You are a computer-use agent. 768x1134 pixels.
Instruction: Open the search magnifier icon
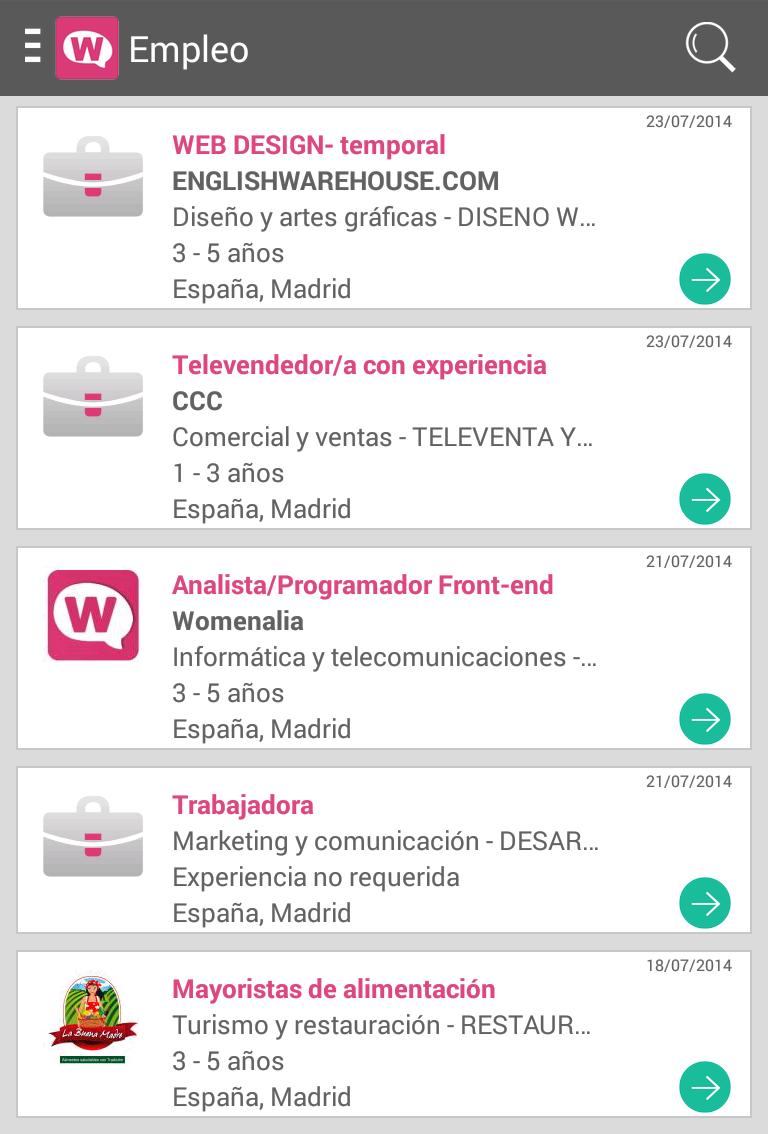coord(709,47)
